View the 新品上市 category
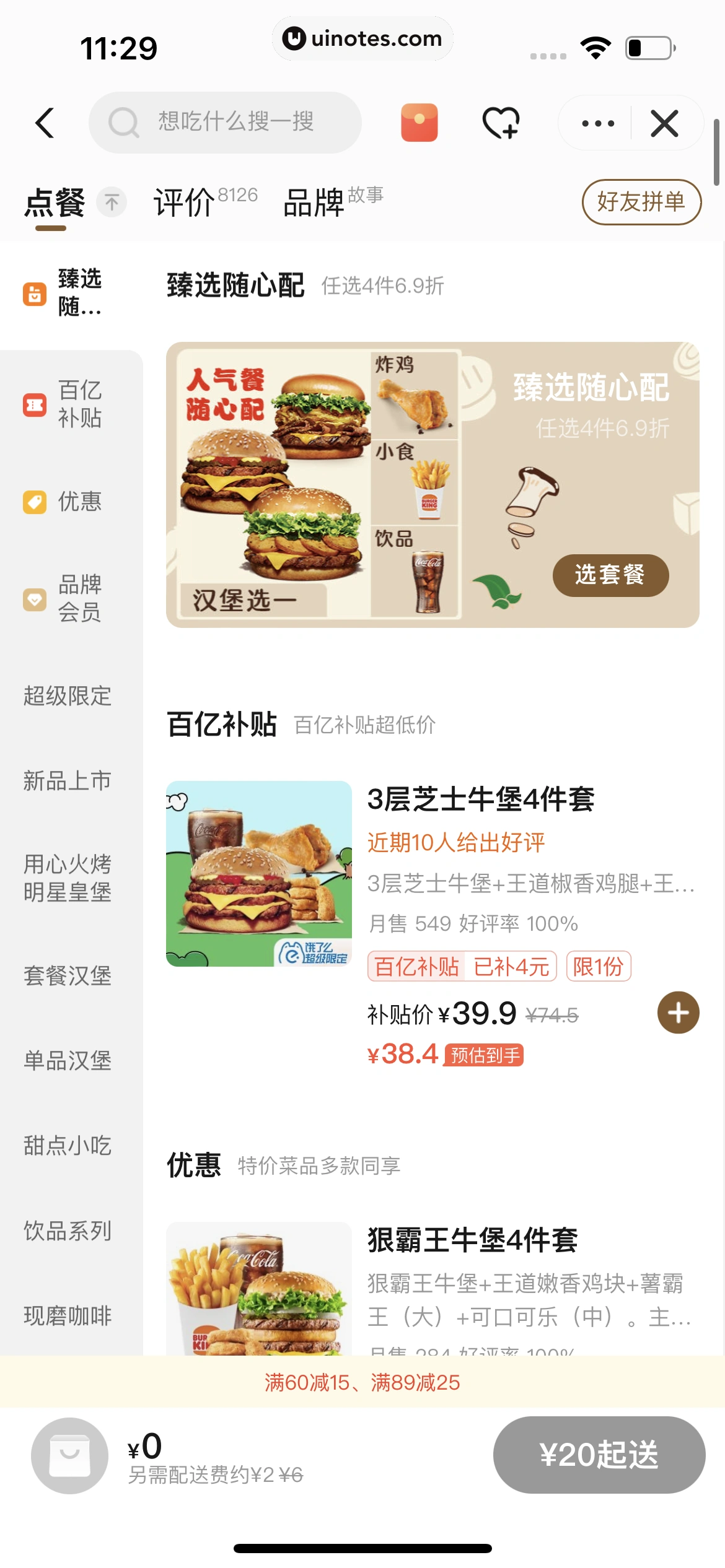This screenshot has height=1568, width=725. 68,781
